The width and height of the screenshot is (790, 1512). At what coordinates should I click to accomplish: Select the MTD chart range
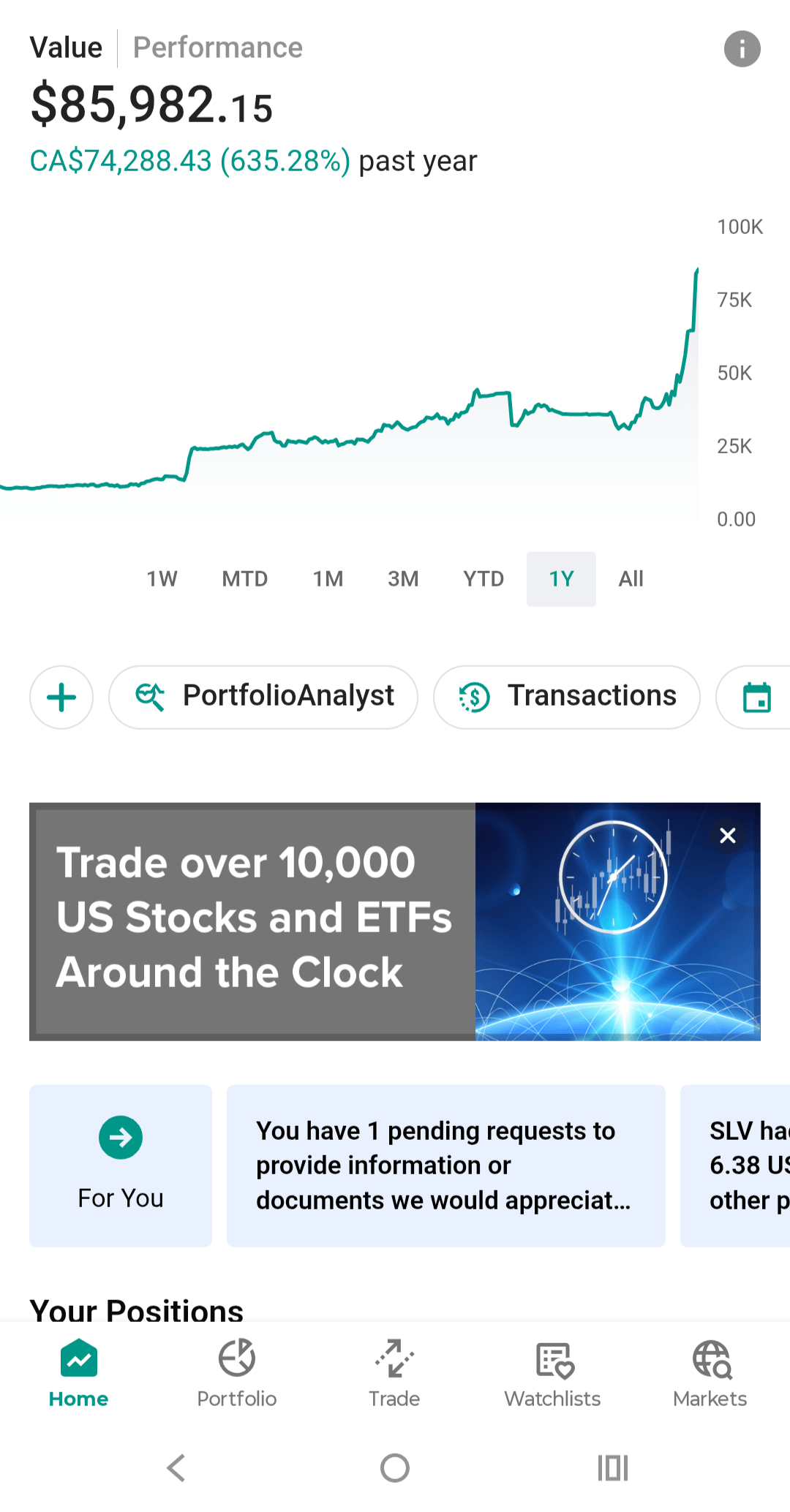click(244, 579)
